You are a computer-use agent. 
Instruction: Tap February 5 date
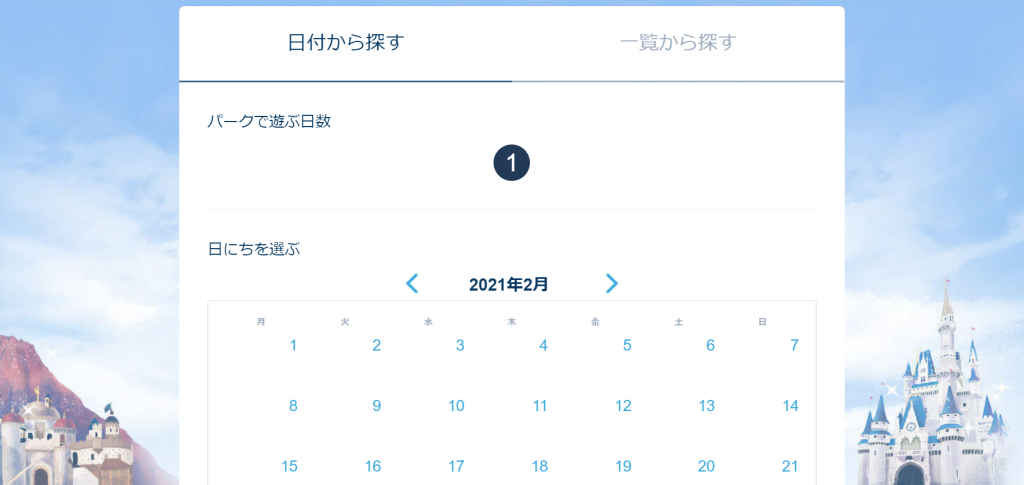point(627,346)
